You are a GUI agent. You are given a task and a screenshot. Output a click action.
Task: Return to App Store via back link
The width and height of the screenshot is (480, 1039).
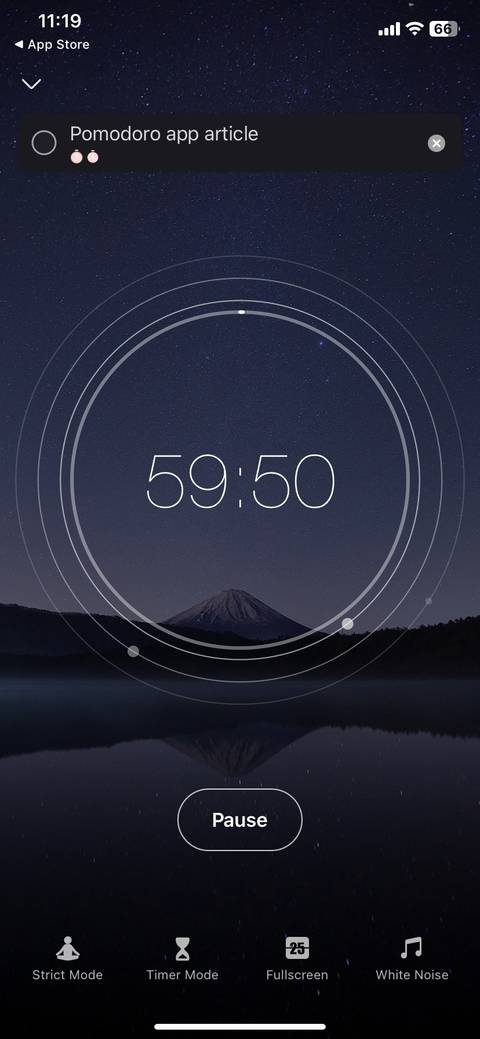(52, 44)
